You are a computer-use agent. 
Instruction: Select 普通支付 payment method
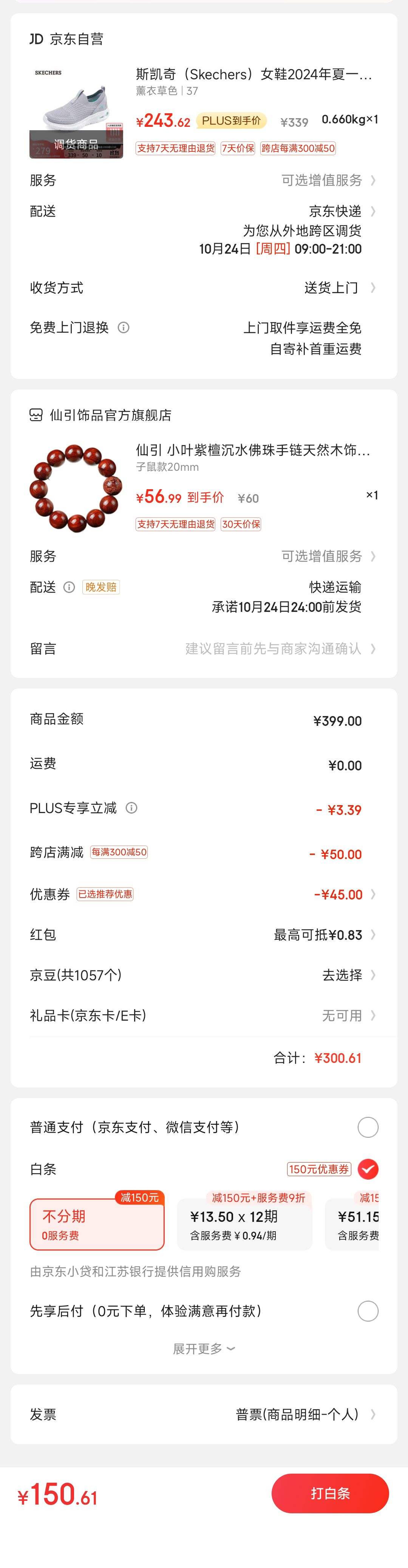click(x=368, y=1127)
